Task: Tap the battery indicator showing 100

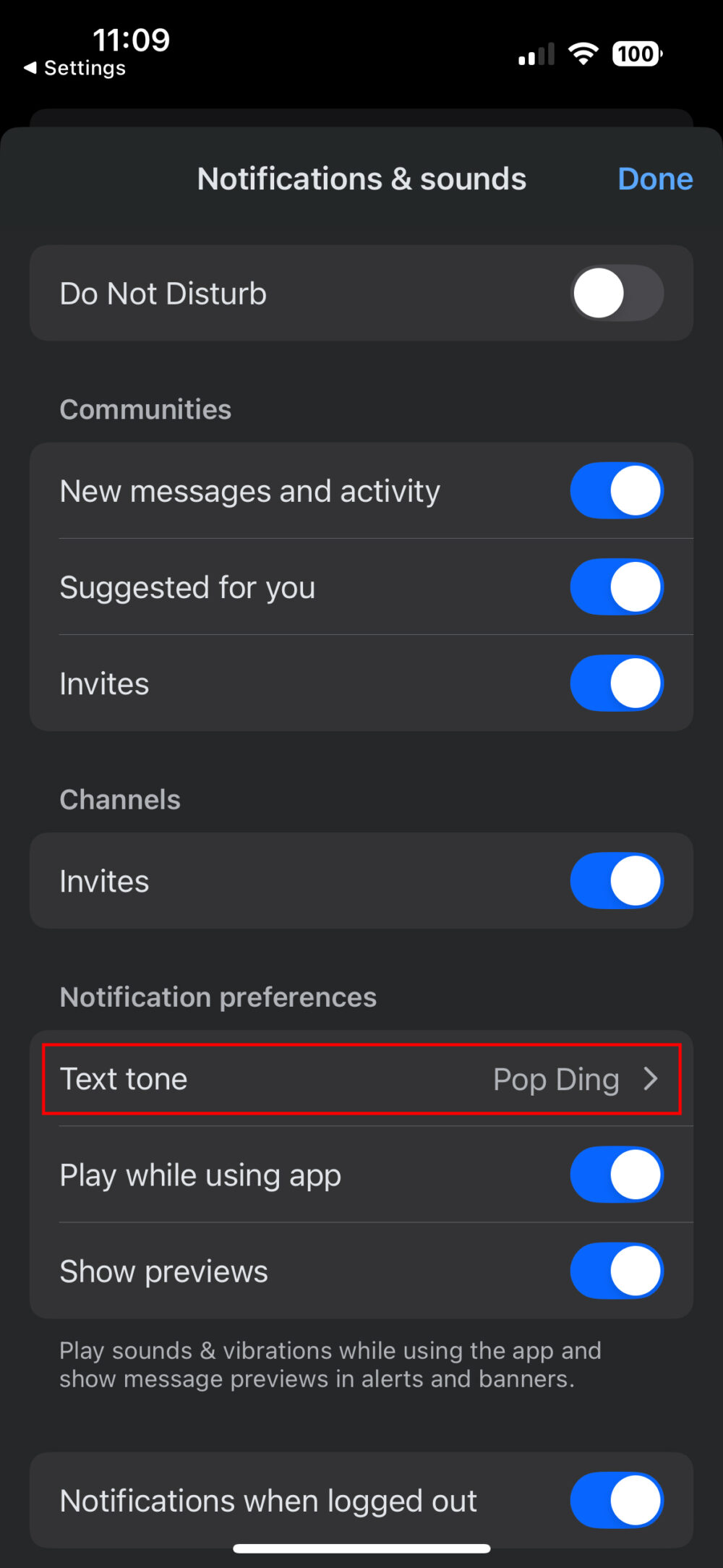Action: (635, 53)
